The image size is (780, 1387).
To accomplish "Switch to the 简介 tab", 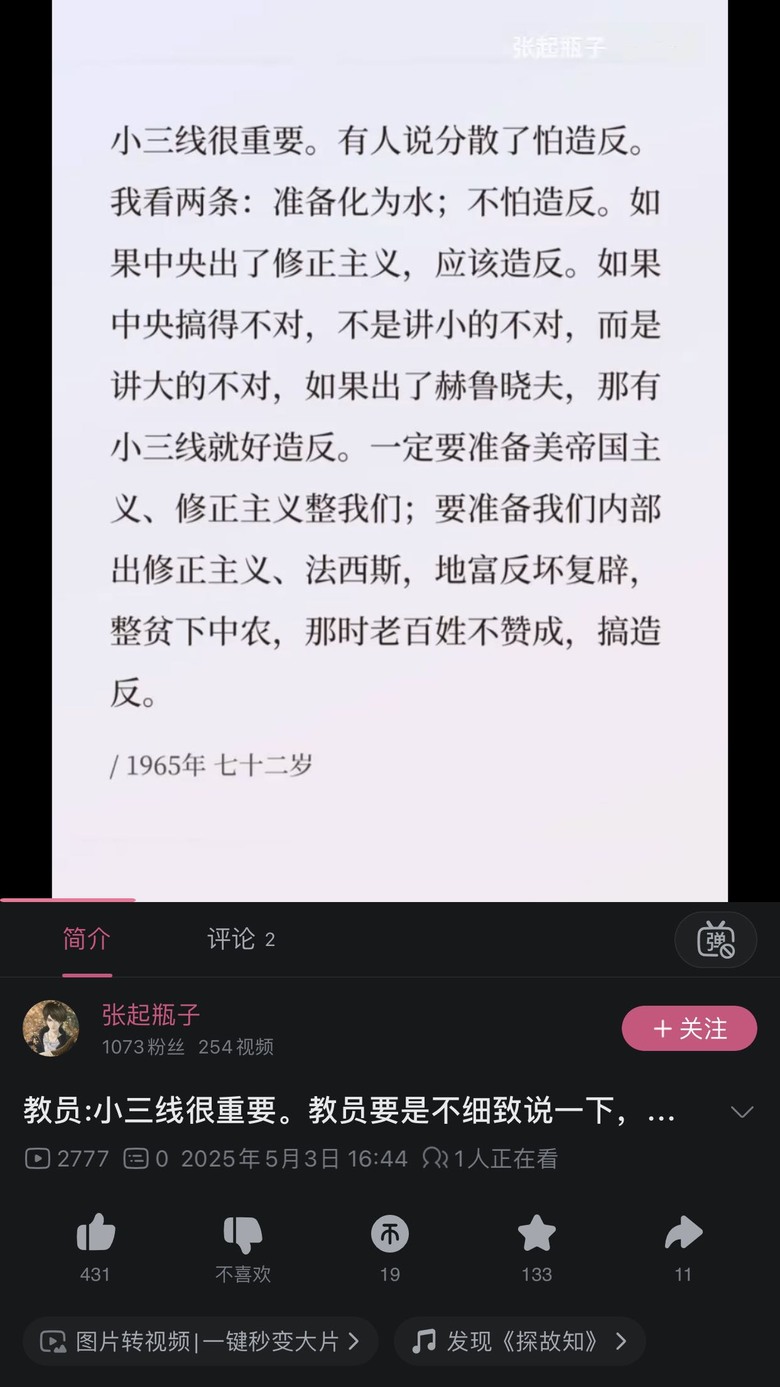I will [x=86, y=939].
